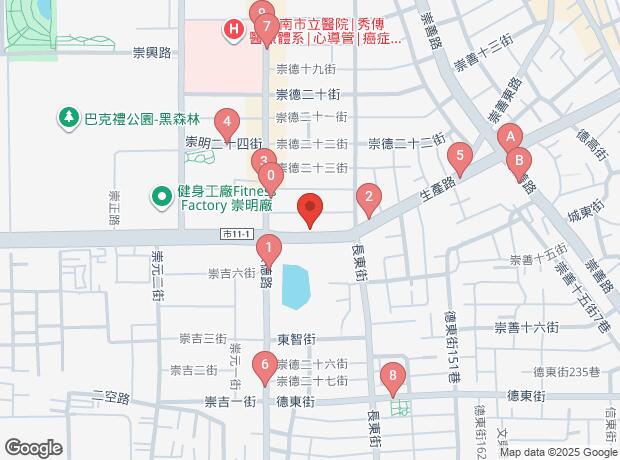Tap the unlabeled red center pin
Image resolution: width=620 pixels, height=460 pixels.
(310, 210)
